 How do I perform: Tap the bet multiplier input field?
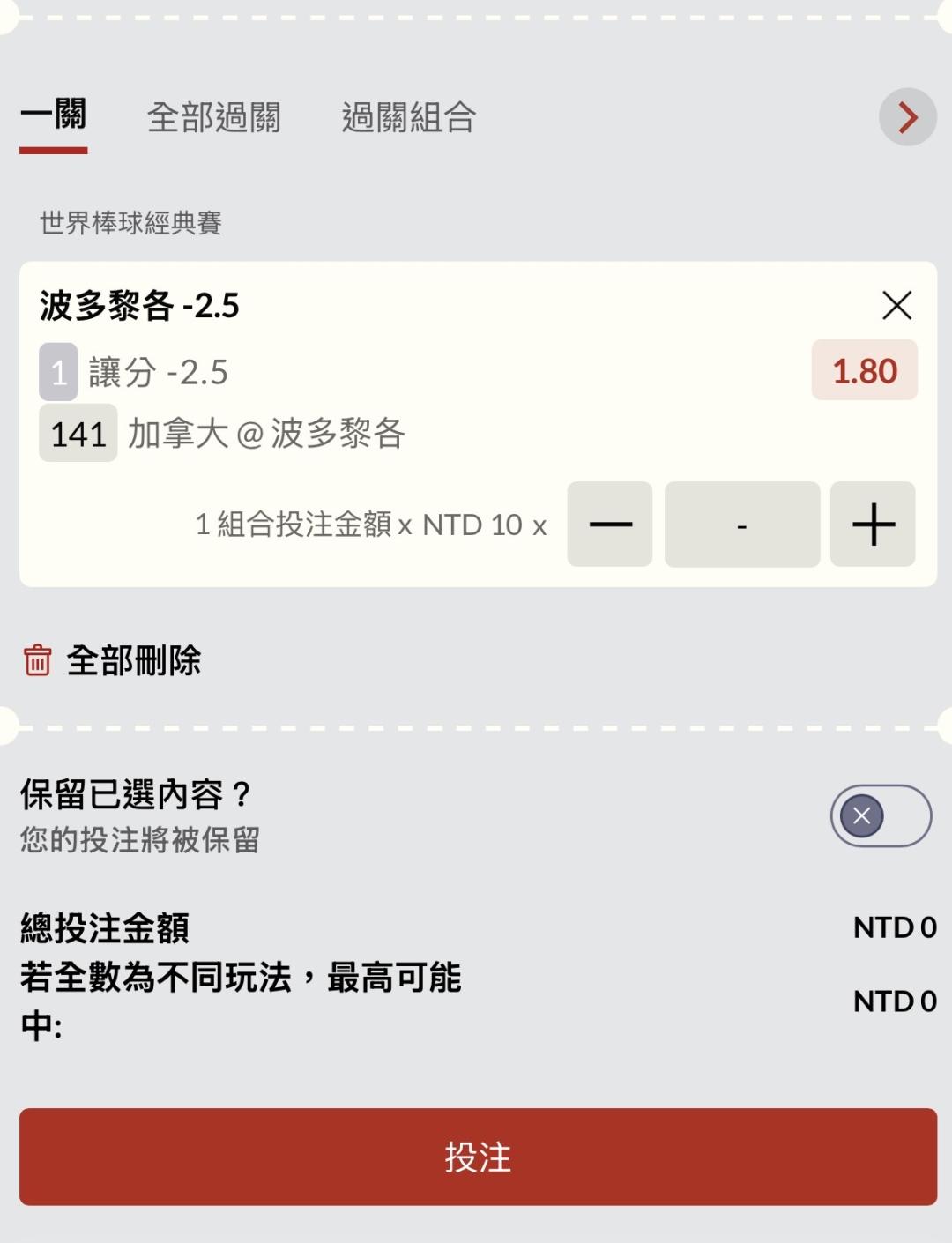click(741, 525)
